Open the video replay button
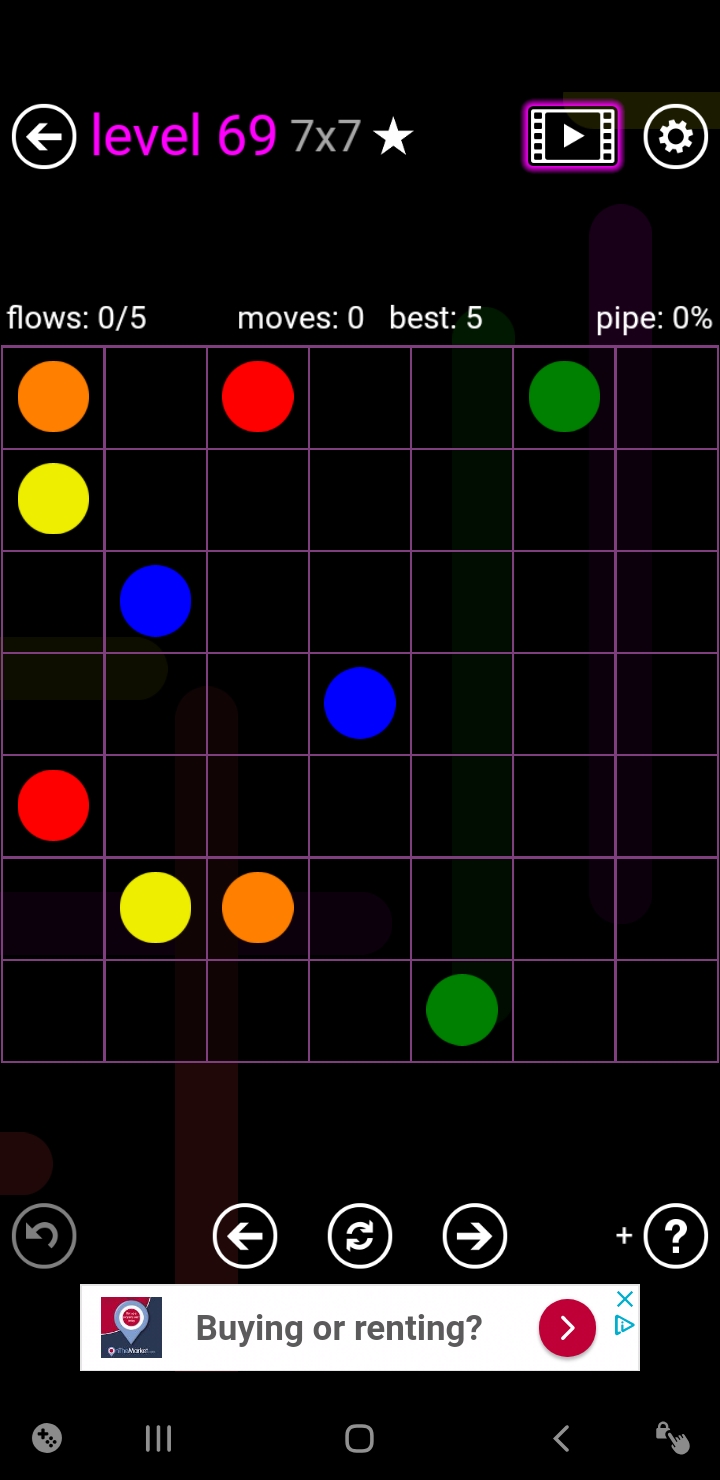 click(x=573, y=136)
